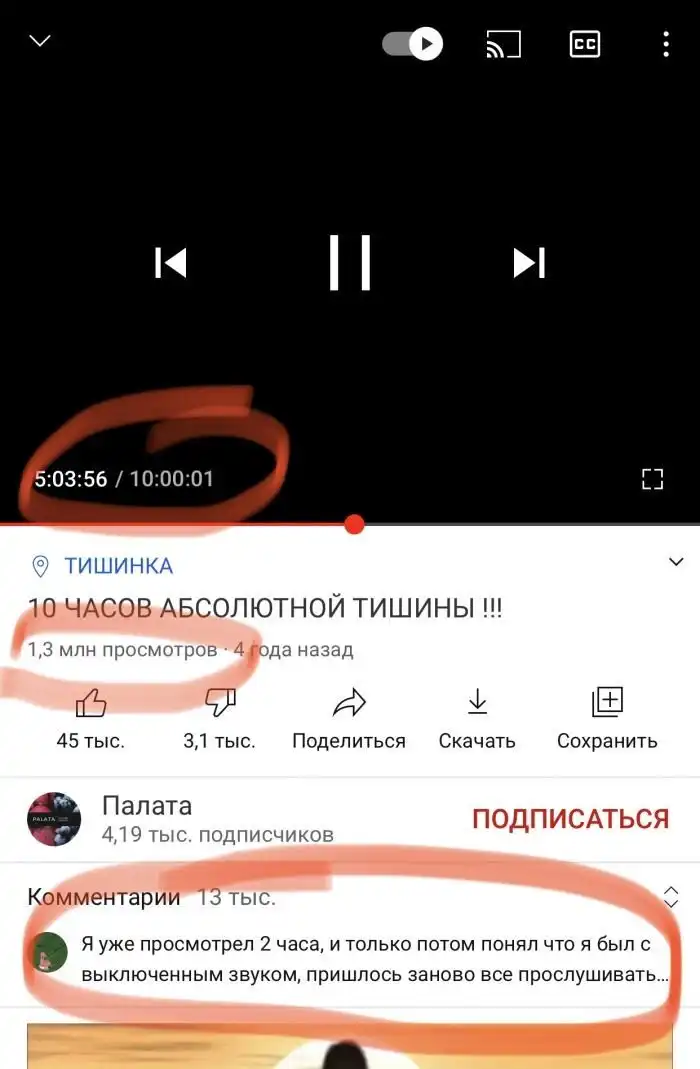
Task: Cast the video to another screen
Action: (504, 44)
